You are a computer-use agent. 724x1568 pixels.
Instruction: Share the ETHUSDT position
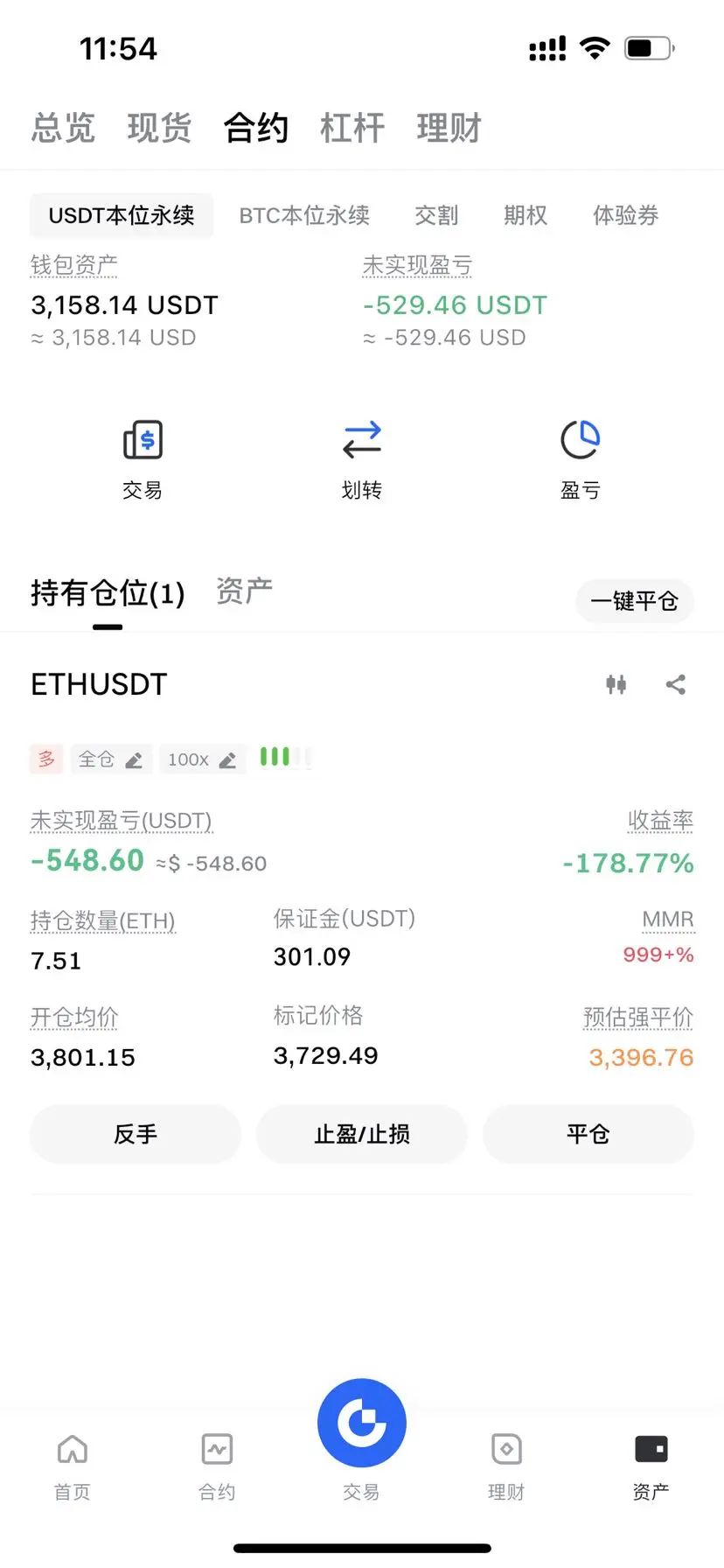[x=675, y=684]
